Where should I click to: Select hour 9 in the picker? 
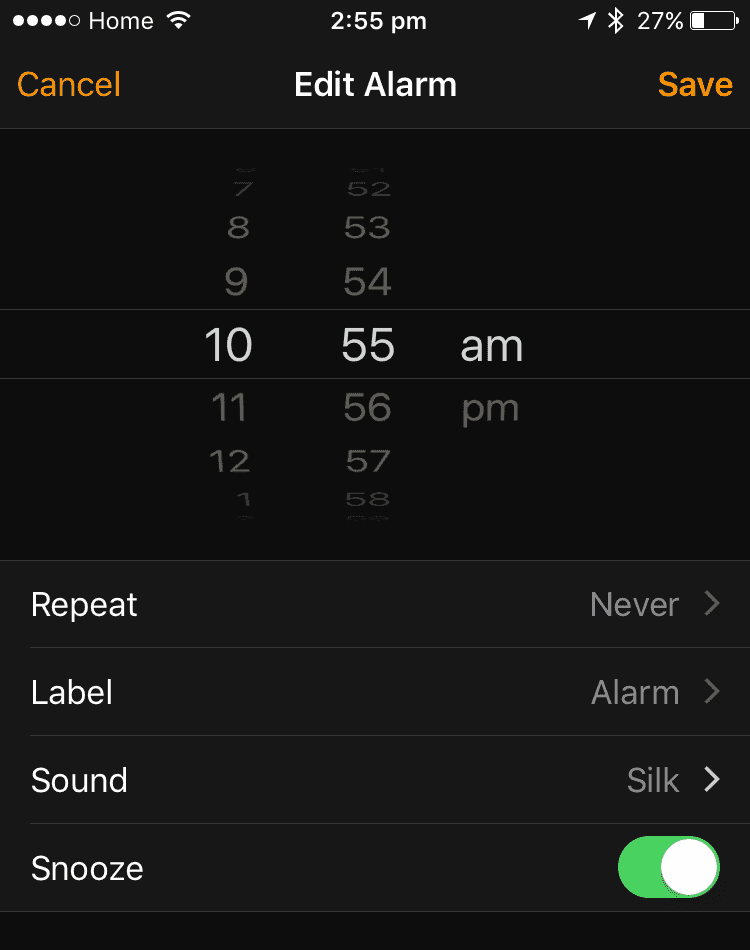(x=236, y=282)
